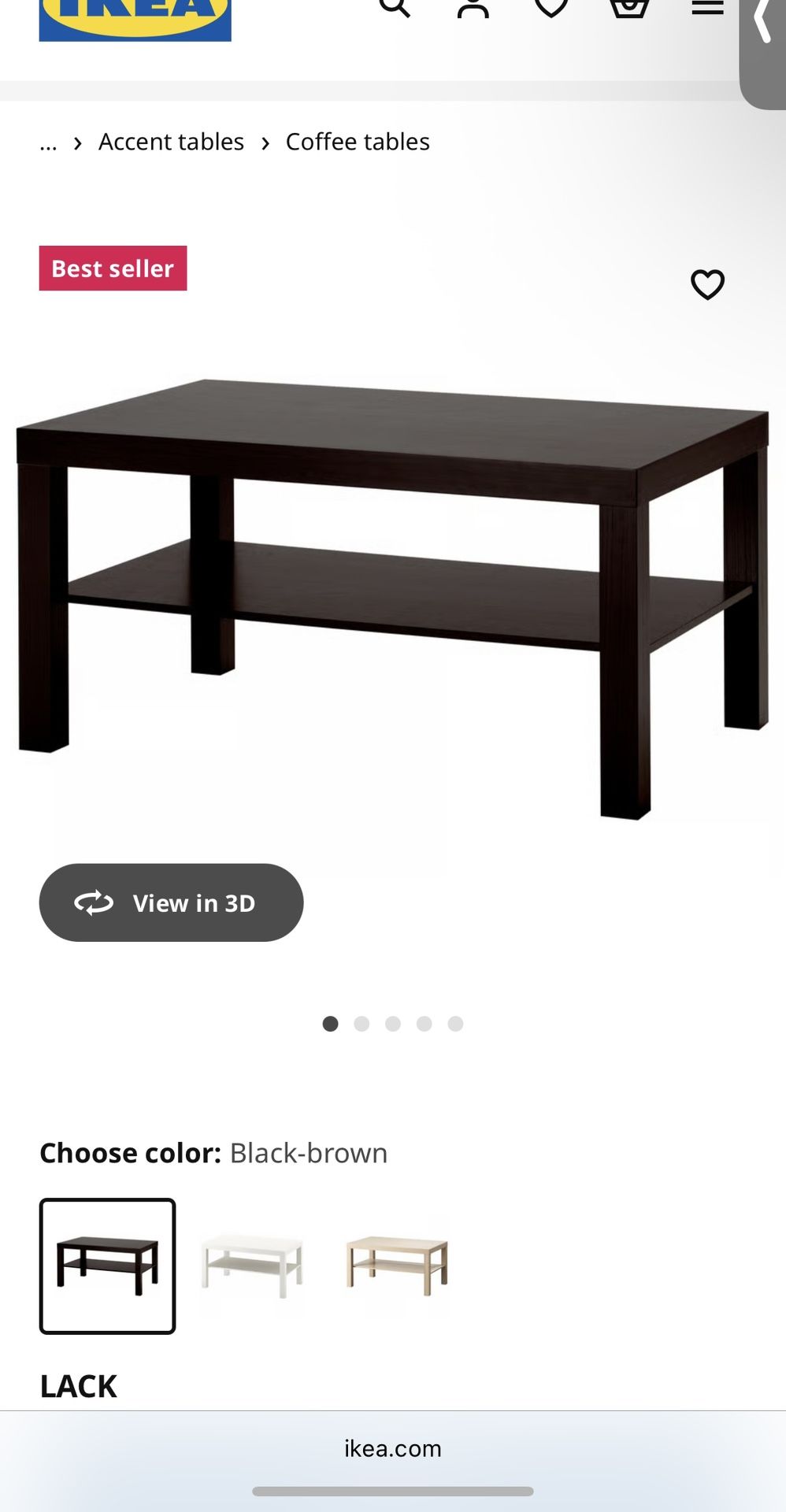The height and width of the screenshot is (1512, 786).
Task: Open the hamburger menu icon
Action: pos(707,8)
